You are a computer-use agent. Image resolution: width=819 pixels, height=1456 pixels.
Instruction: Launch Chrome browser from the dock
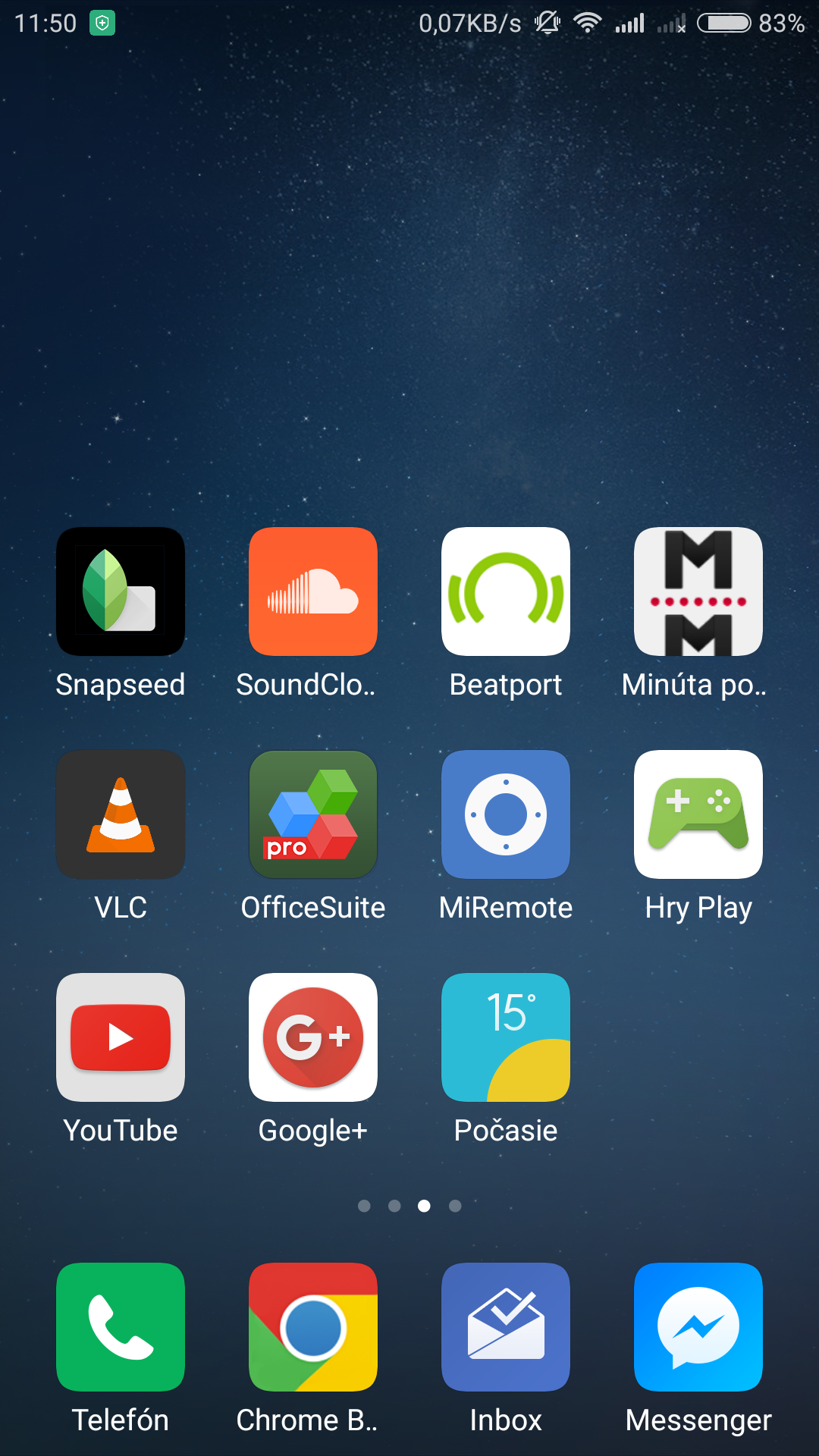click(313, 1327)
